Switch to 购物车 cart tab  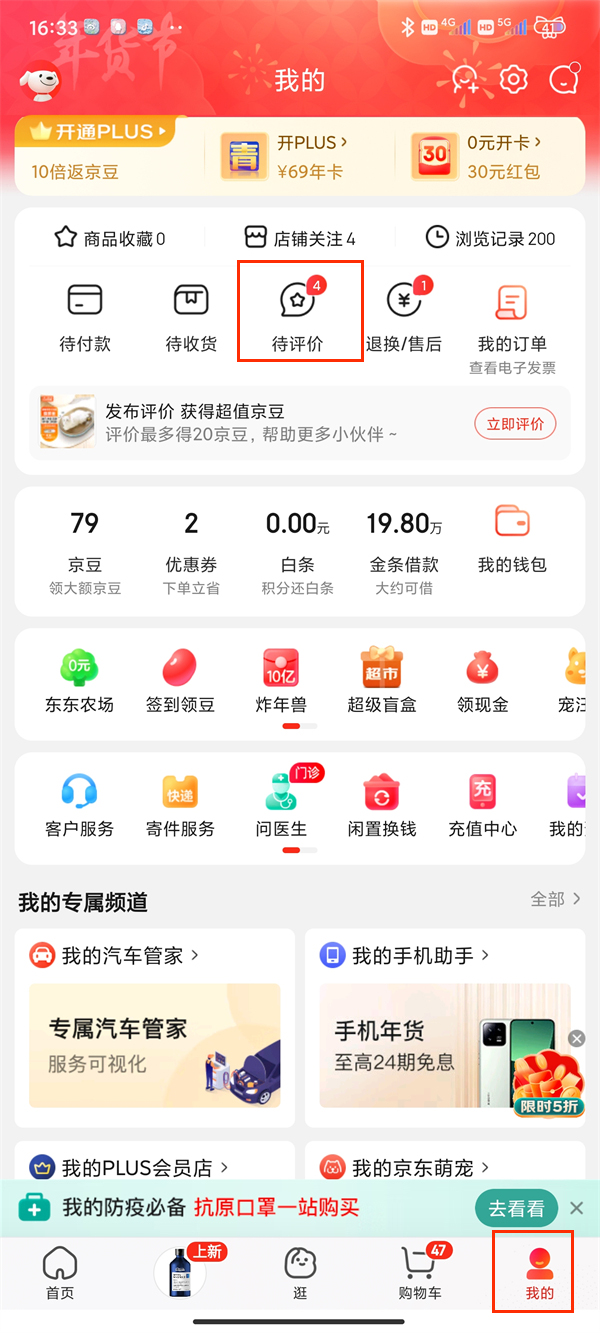click(x=420, y=1273)
